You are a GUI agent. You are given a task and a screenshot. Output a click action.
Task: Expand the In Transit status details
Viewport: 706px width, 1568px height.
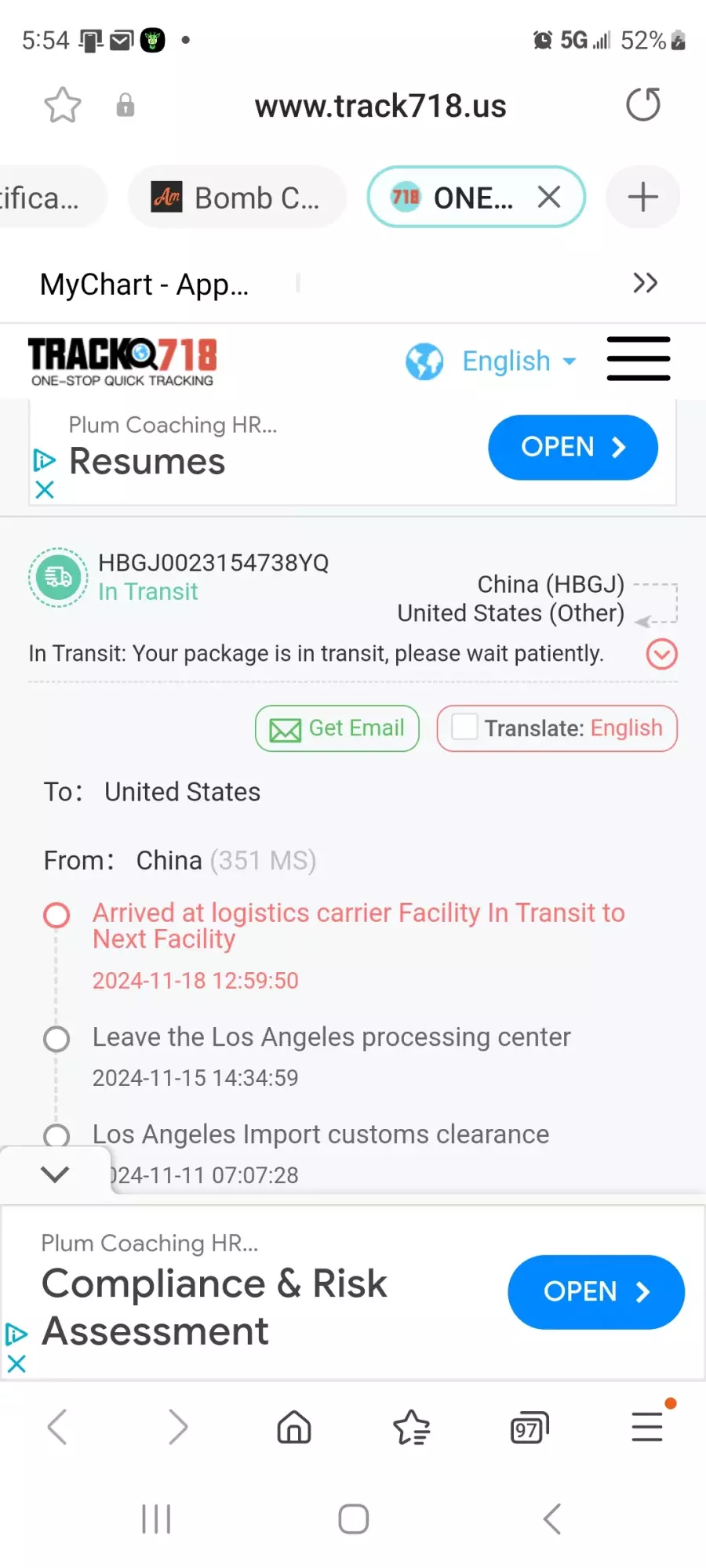[x=662, y=654]
